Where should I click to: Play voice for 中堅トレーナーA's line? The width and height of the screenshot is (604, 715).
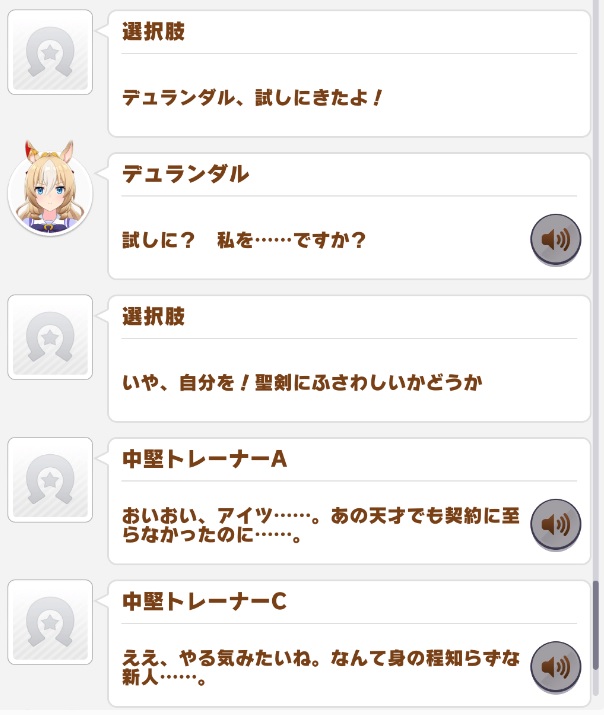[x=555, y=525]
